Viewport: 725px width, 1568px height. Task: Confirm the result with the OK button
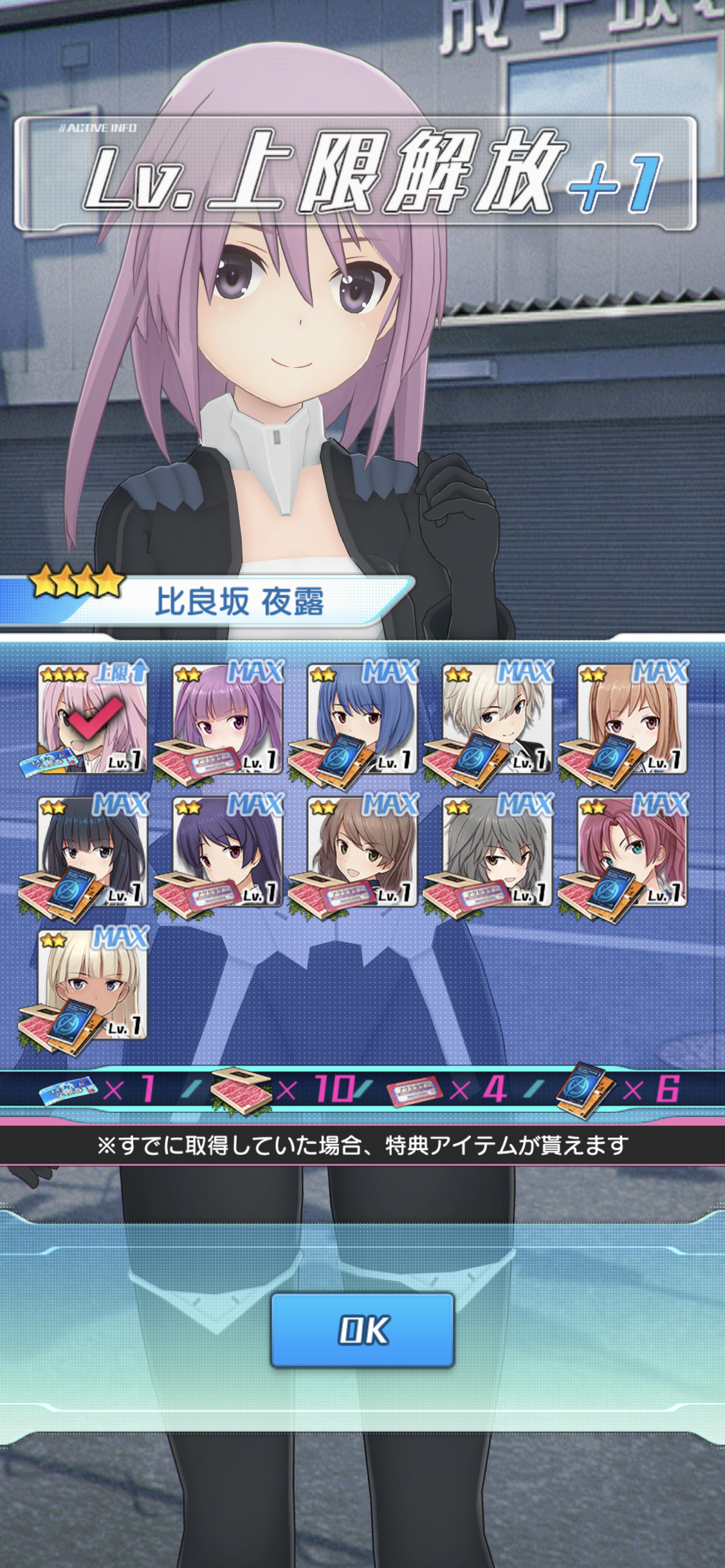click(x=362, y=1330)
